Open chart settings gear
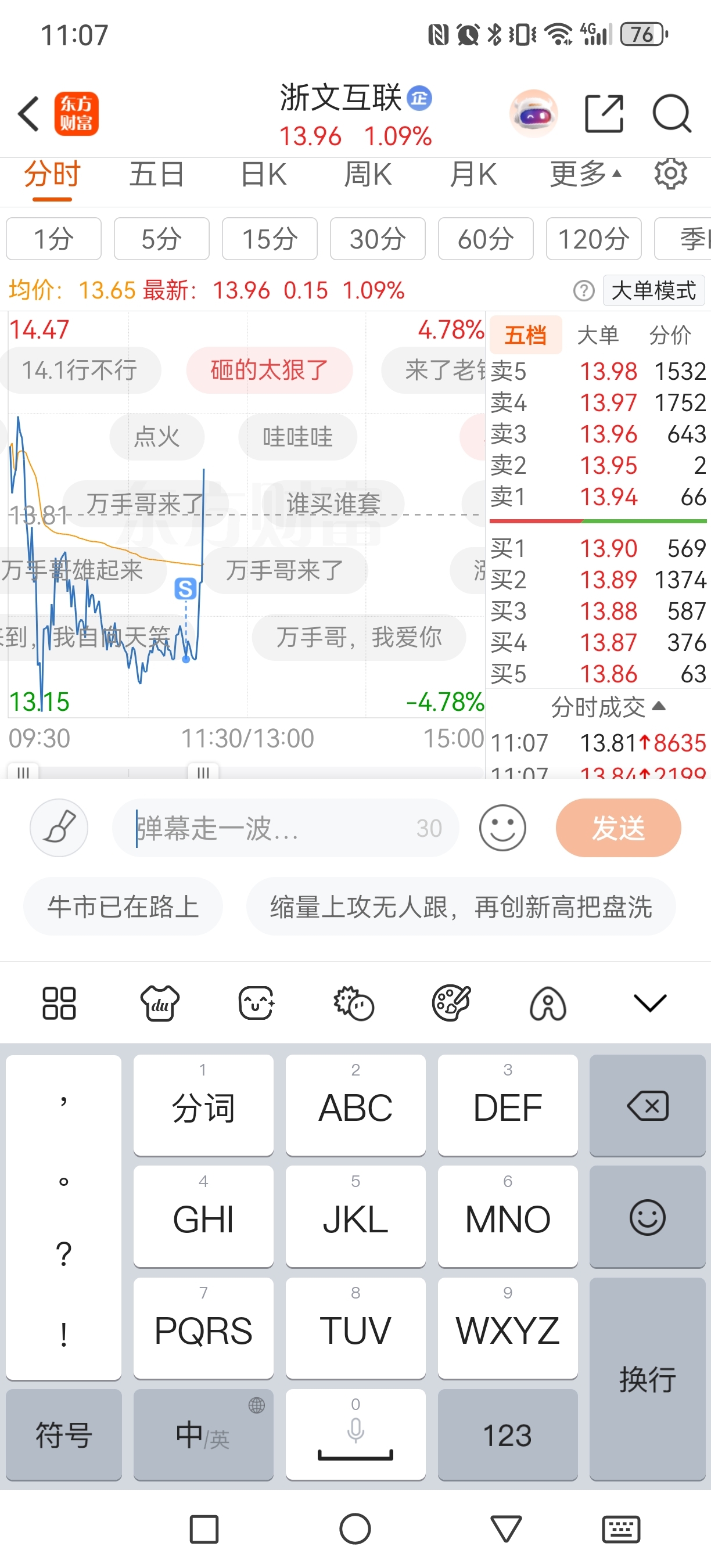 pos(670,175)
